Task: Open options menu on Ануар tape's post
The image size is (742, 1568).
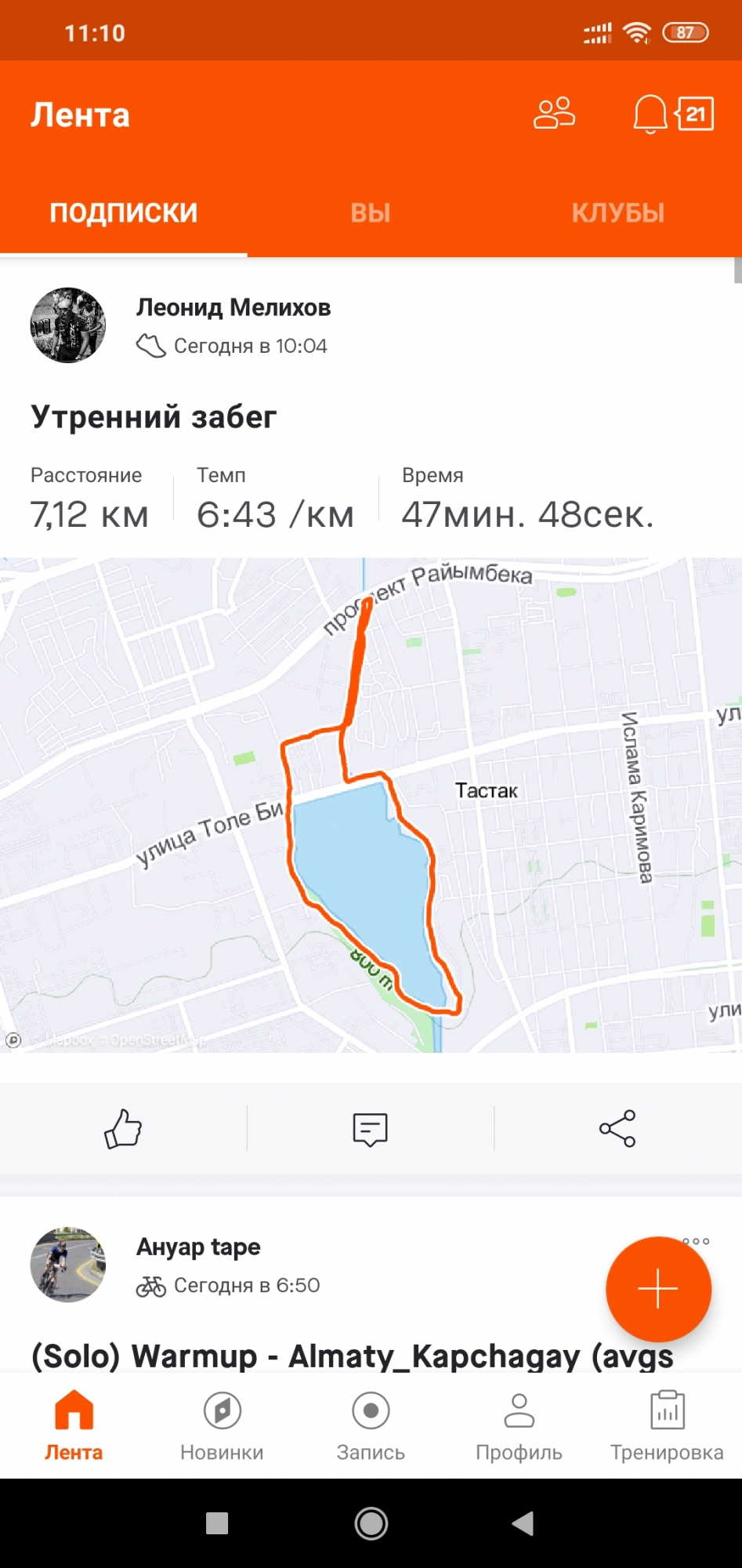Action: 696,1241
